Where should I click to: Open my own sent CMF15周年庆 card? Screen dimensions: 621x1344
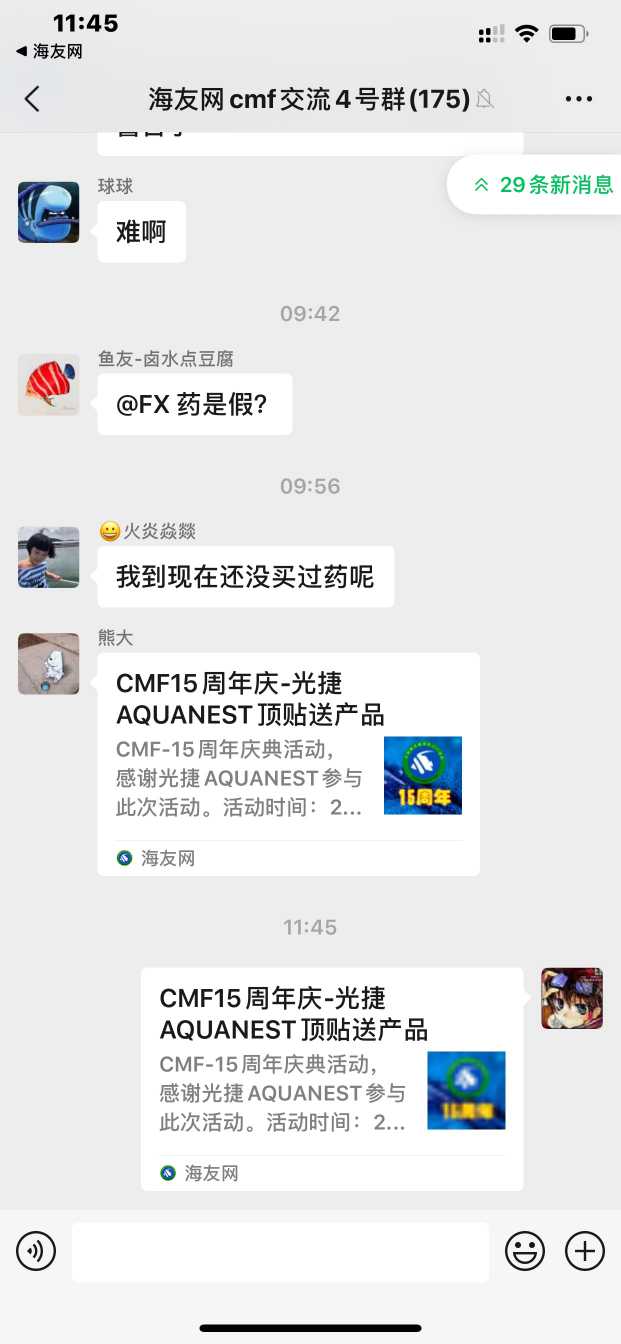point(332,1078)
